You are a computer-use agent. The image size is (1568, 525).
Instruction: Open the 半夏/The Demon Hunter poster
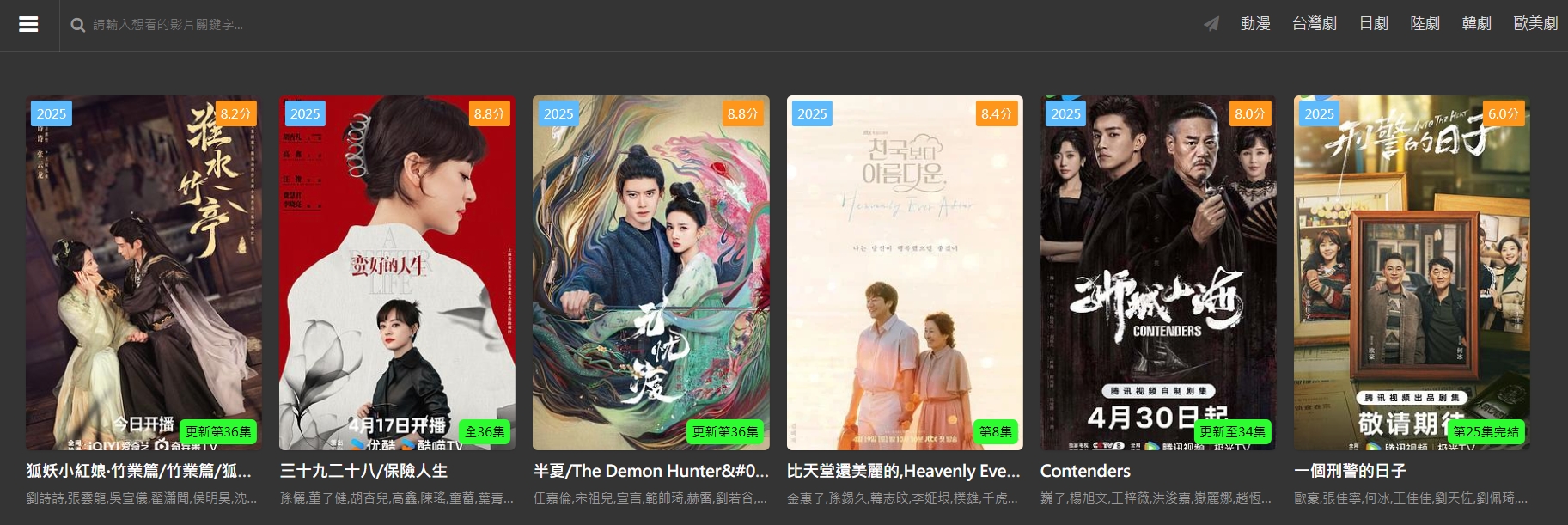pos(650,272)
